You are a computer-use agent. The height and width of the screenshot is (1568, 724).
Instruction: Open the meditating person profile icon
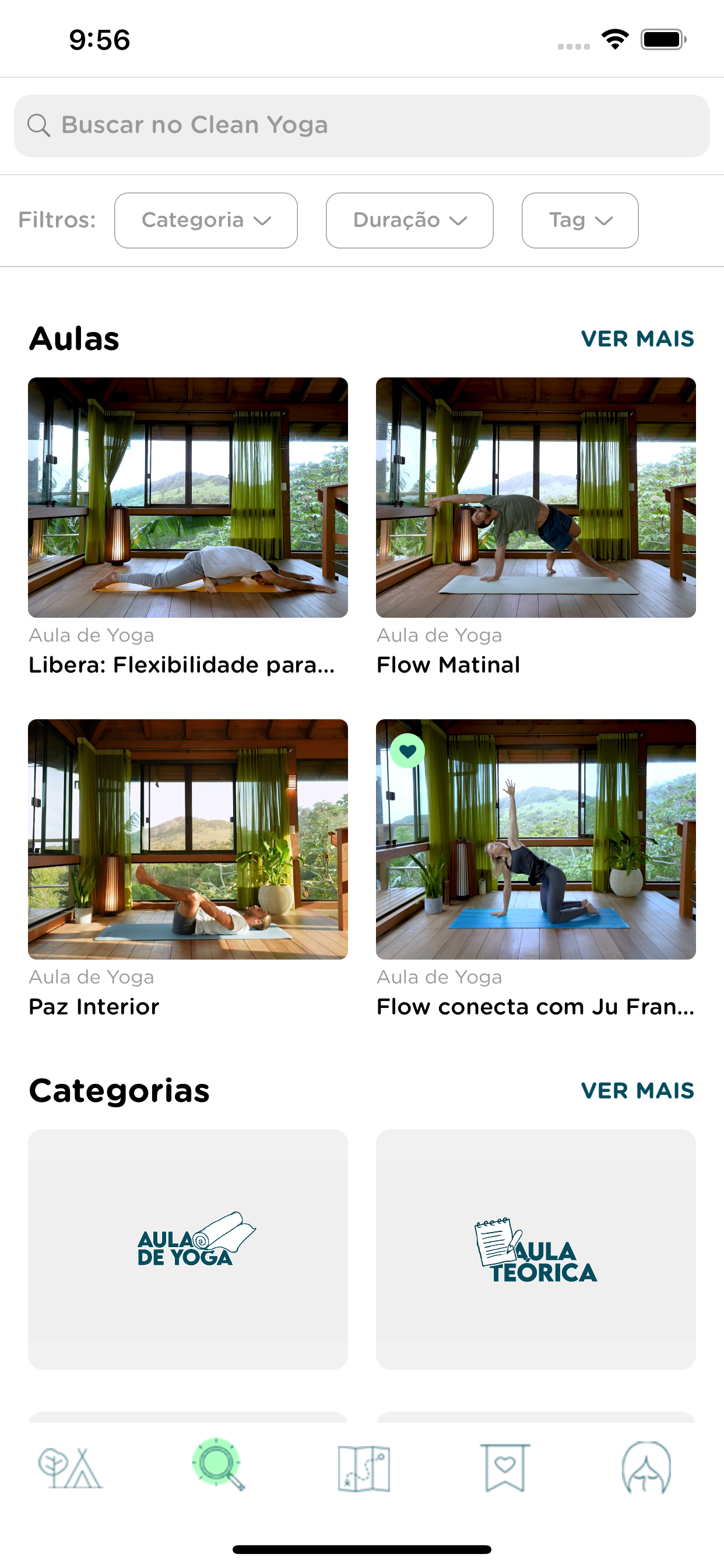point(646,1468)
